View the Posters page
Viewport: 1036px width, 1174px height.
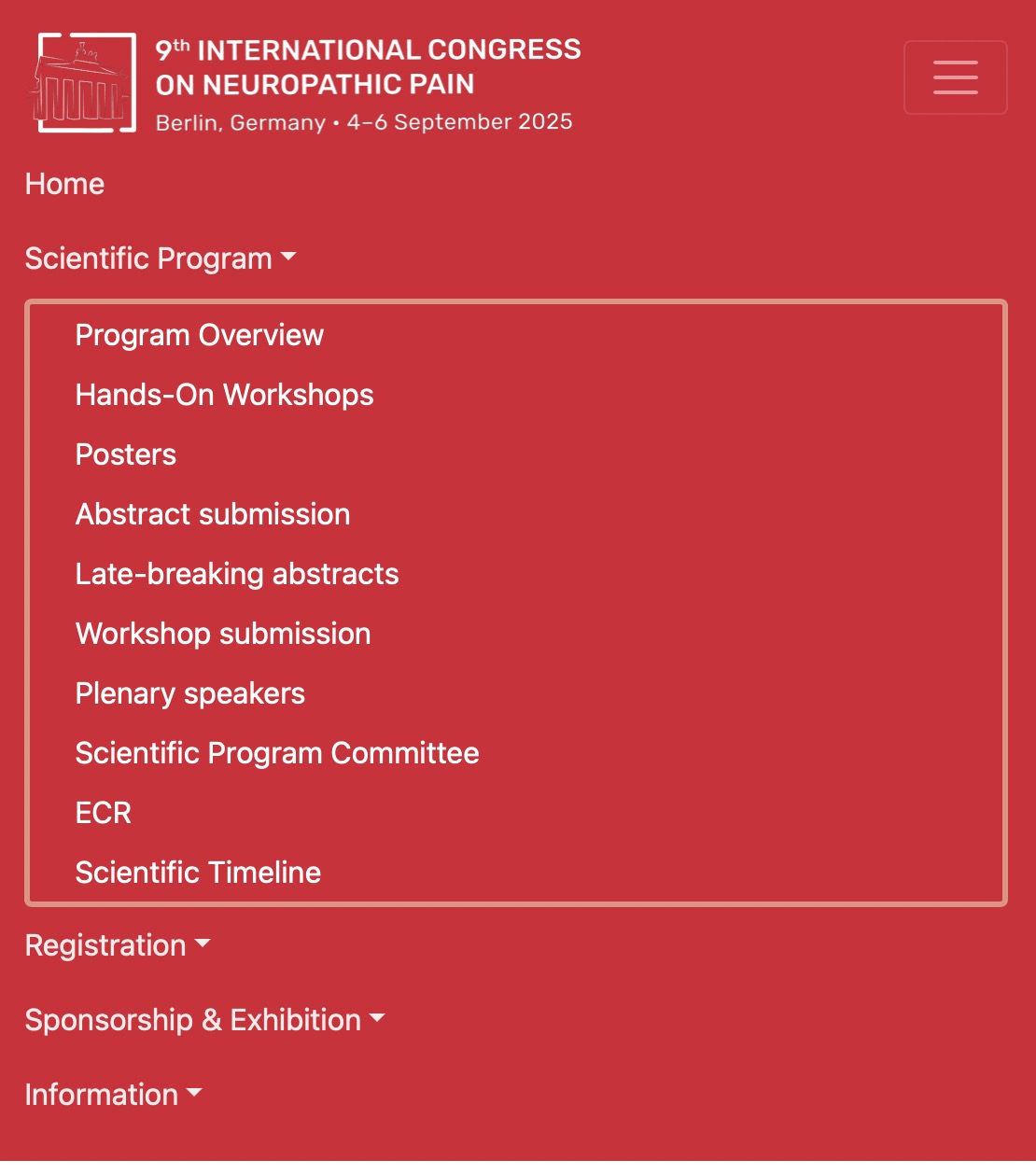(125, 454)
